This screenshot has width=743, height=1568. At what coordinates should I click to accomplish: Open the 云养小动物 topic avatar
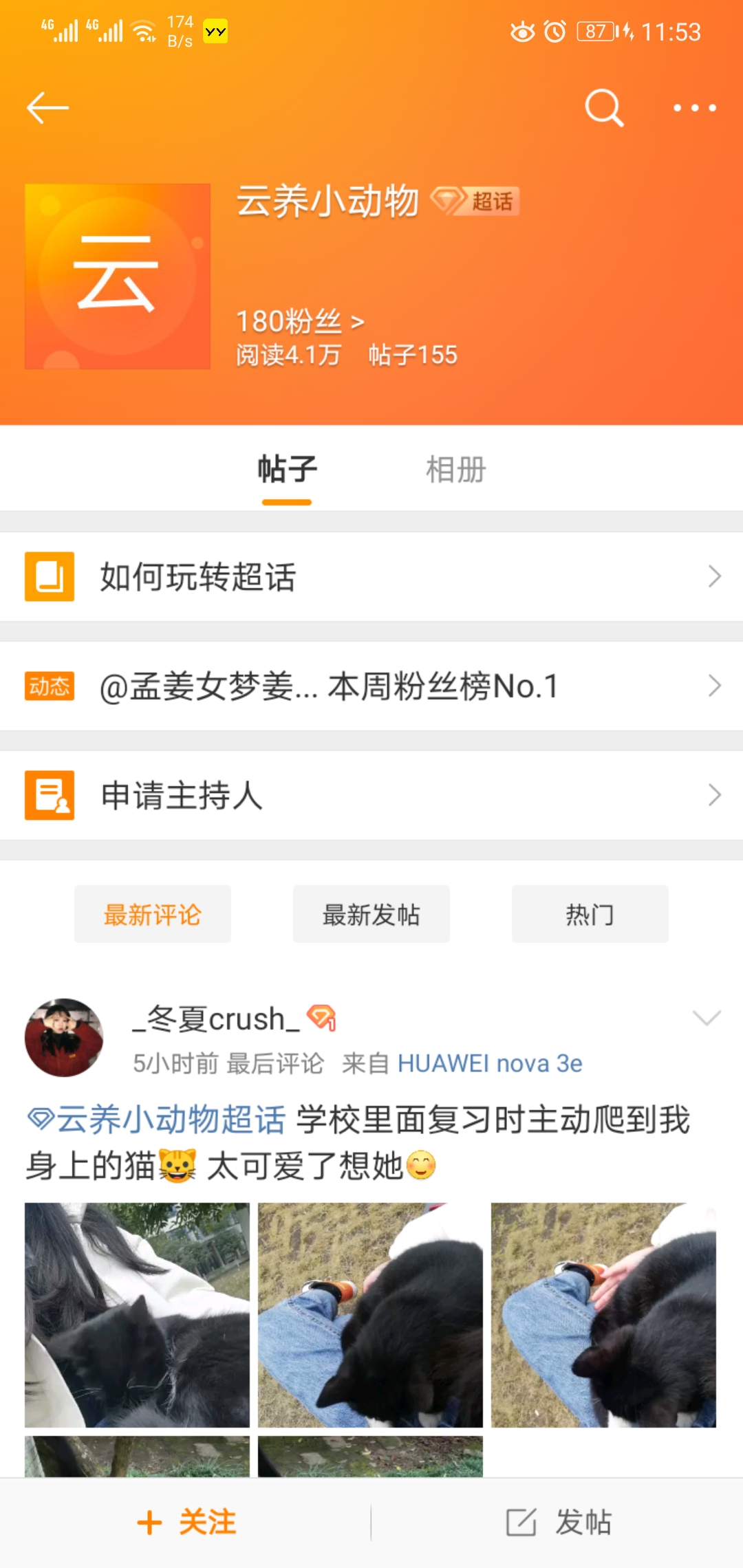click(x=118, y=276)
